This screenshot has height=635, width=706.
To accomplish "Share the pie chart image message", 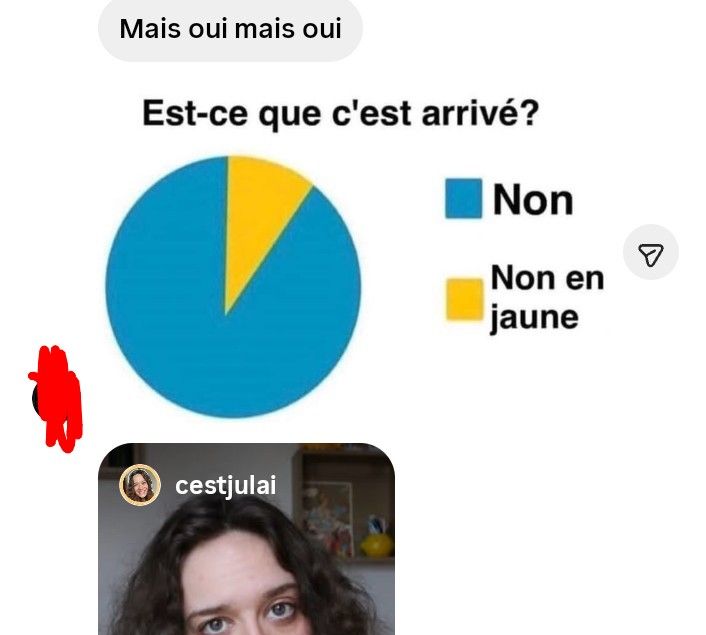I will [x=651, y=256].
